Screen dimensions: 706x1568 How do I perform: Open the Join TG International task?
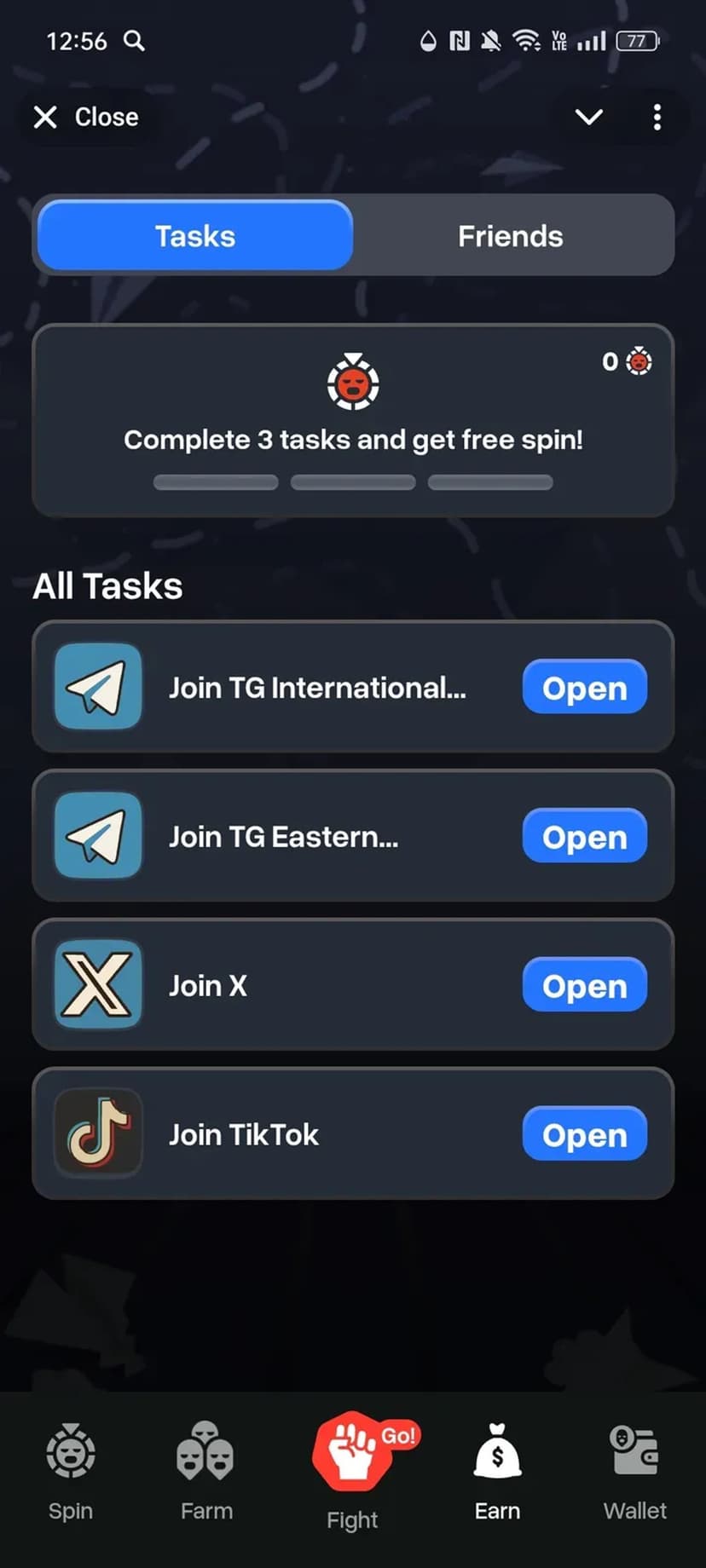[x=584, y=688]
